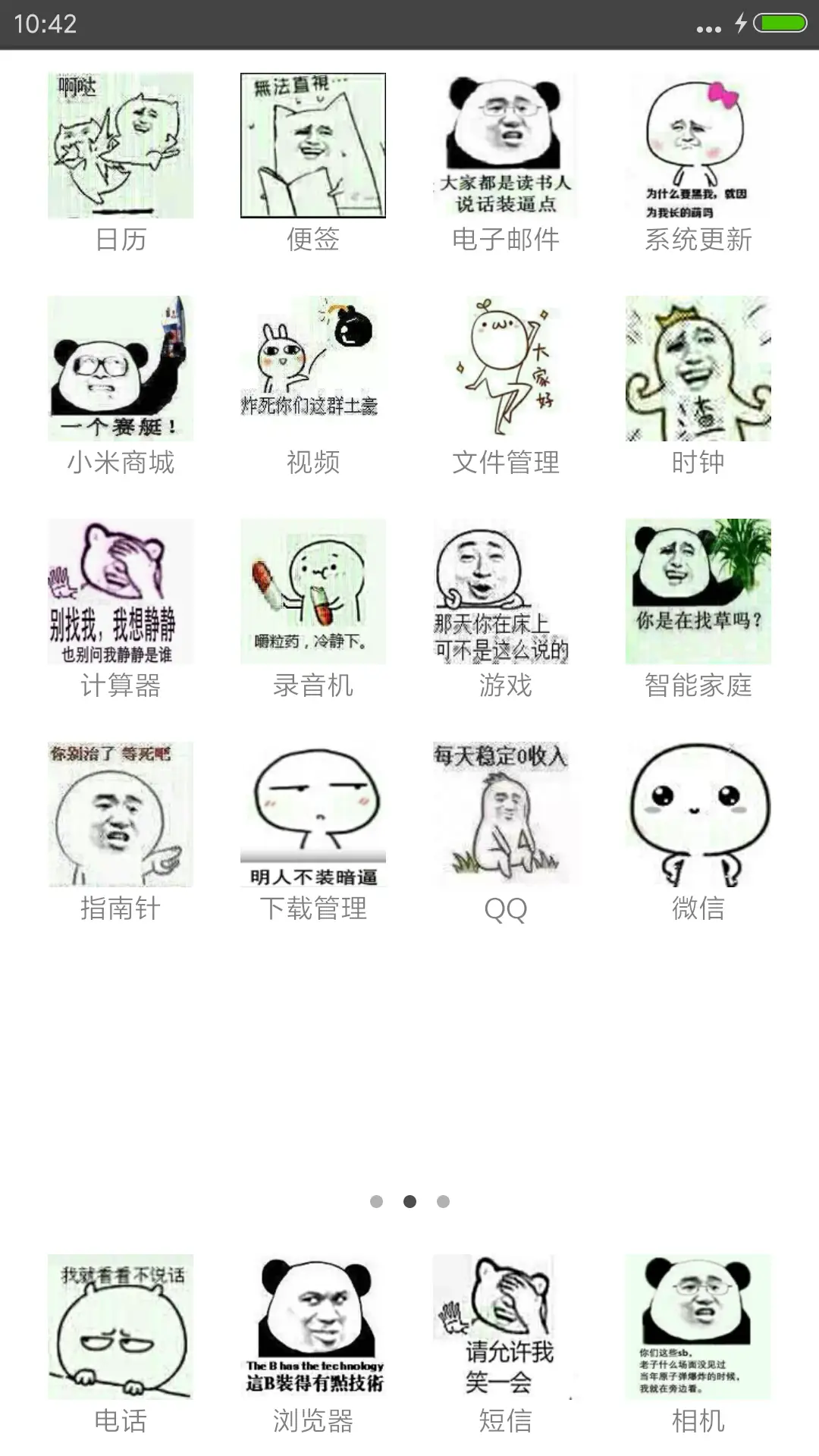Viewport: 819px width, 1456px height.
Task: Launch the 视频 video app
Action: pos(313,369)
